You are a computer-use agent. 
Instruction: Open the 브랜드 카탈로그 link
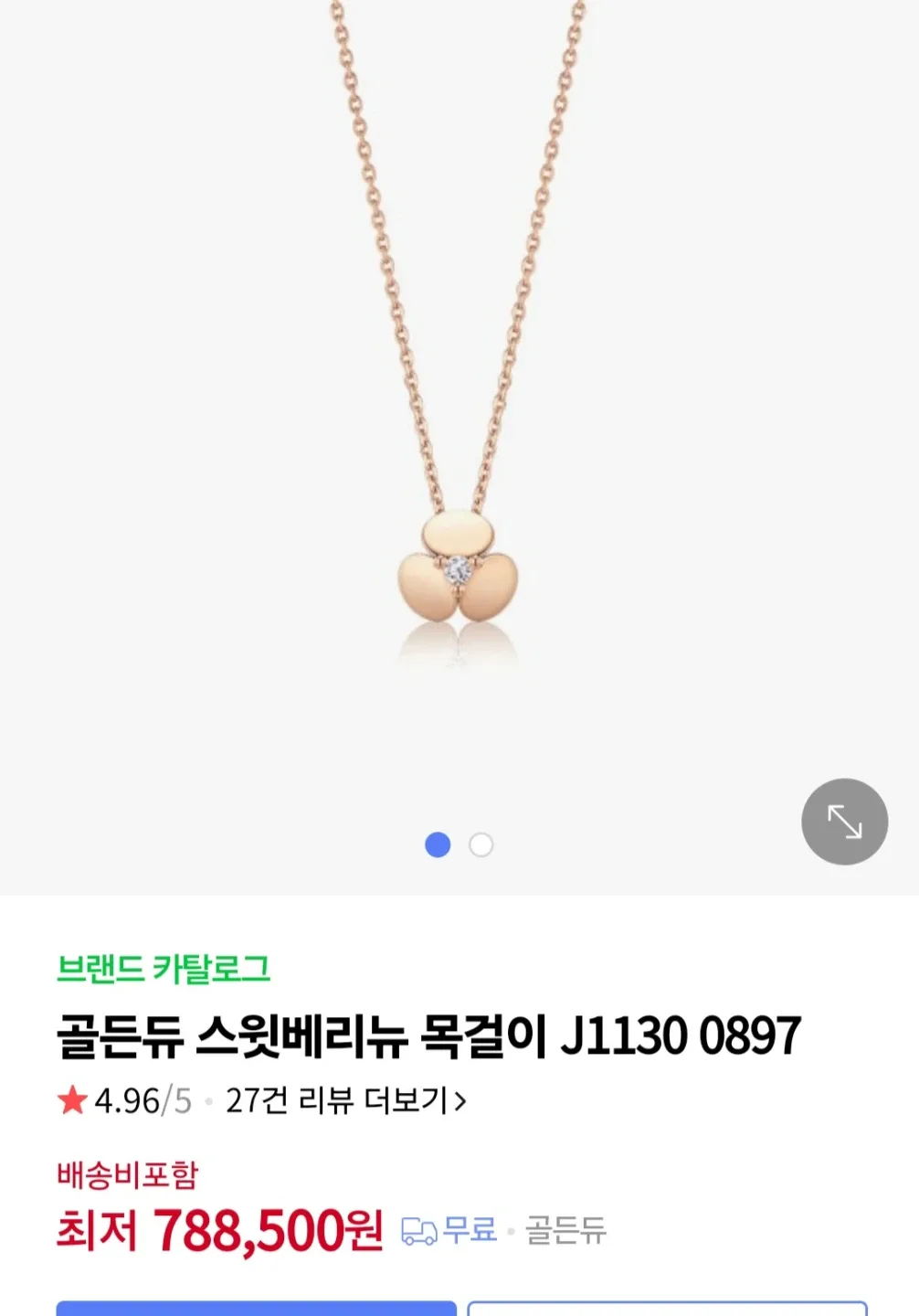(164, 969)
